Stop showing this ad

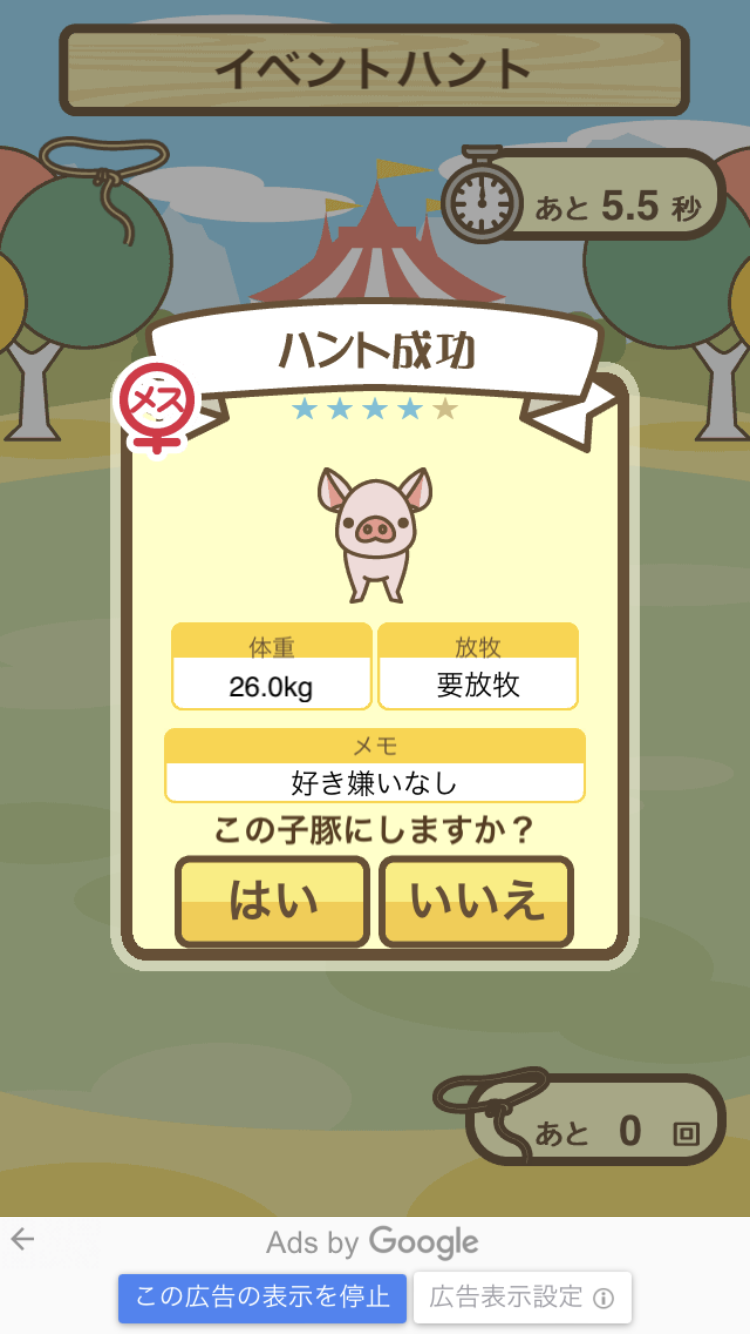tap(262, 1298)
